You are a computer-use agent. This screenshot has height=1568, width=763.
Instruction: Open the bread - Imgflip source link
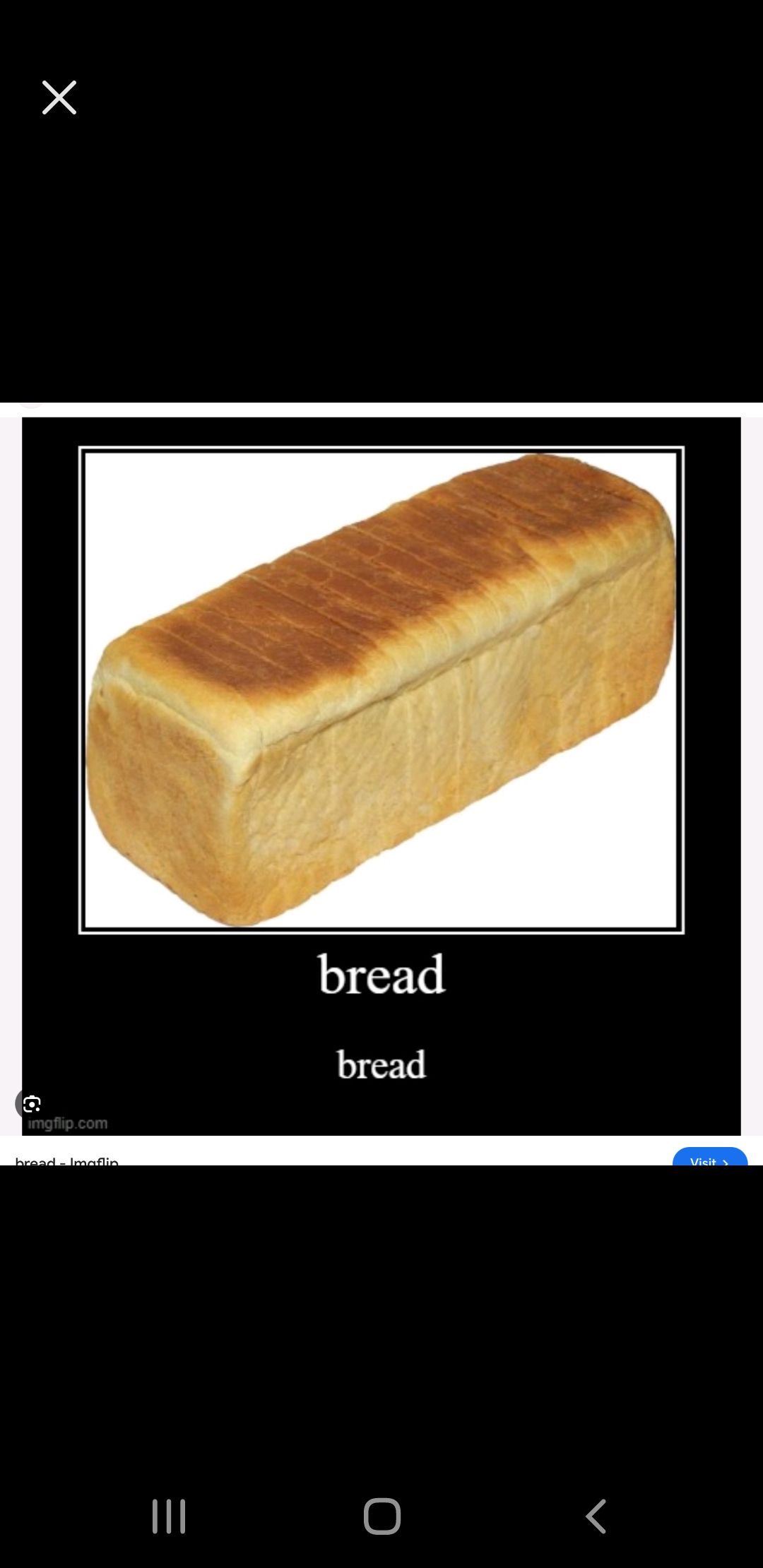point(67,1160)
